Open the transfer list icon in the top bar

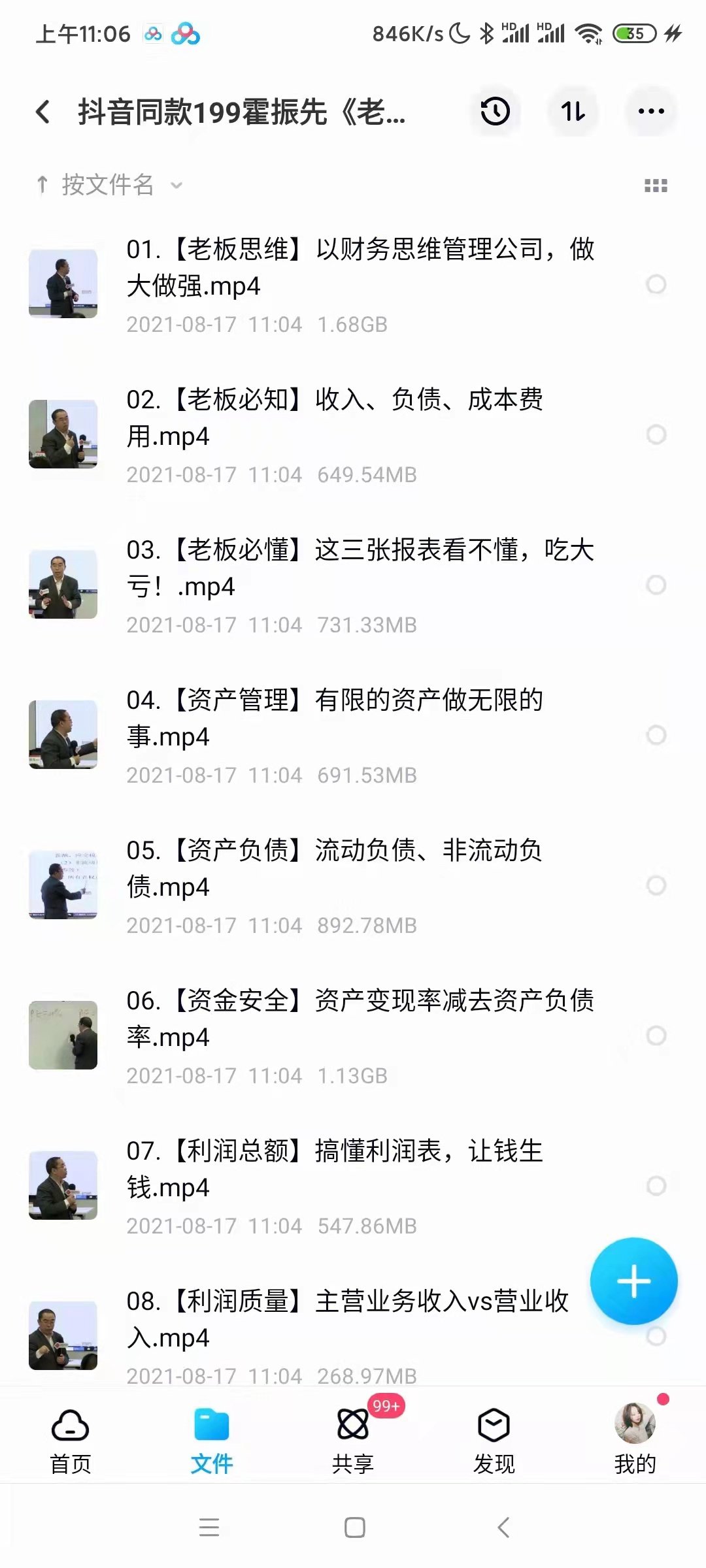click(x=572, y=112)
